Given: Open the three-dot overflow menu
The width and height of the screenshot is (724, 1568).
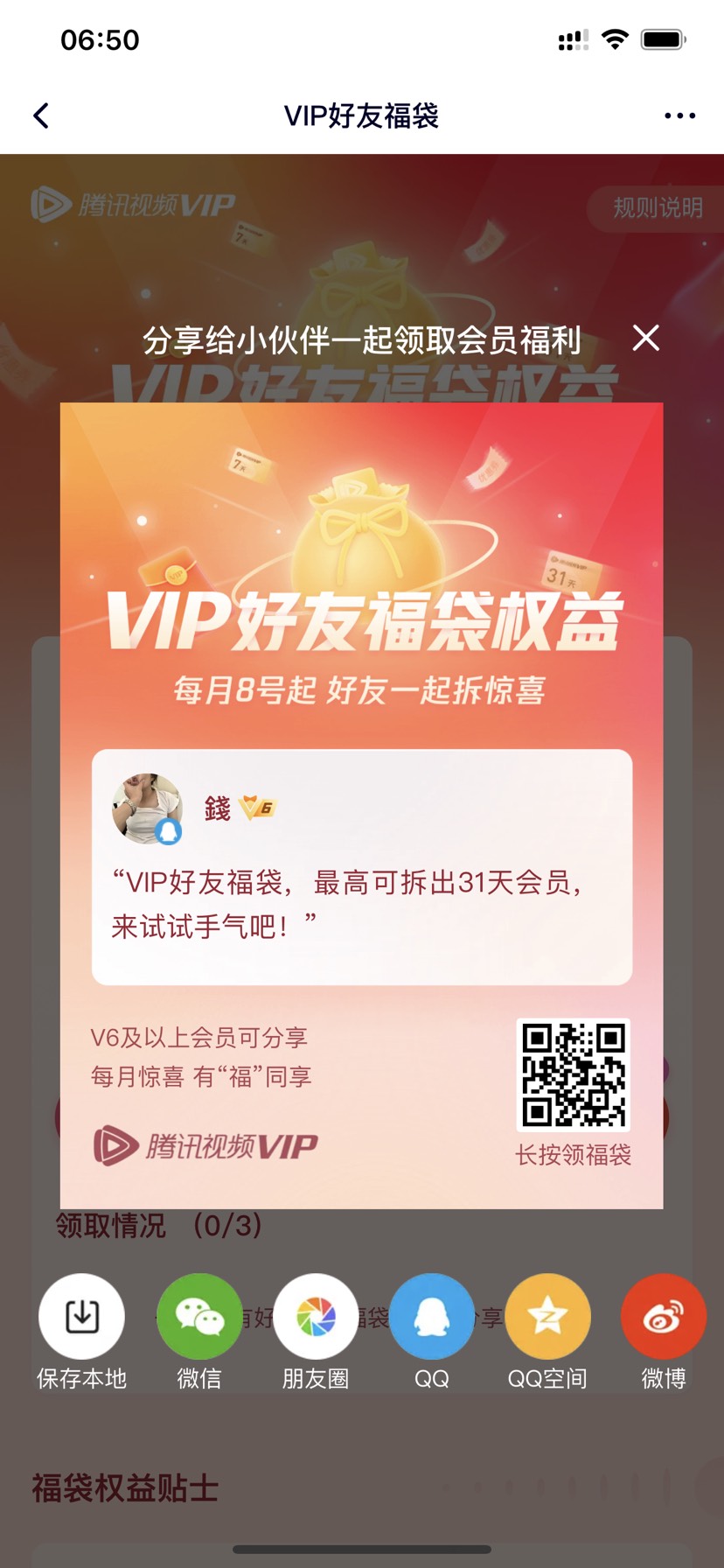Looking at the screenshot, I should click(x=679, y=115).
